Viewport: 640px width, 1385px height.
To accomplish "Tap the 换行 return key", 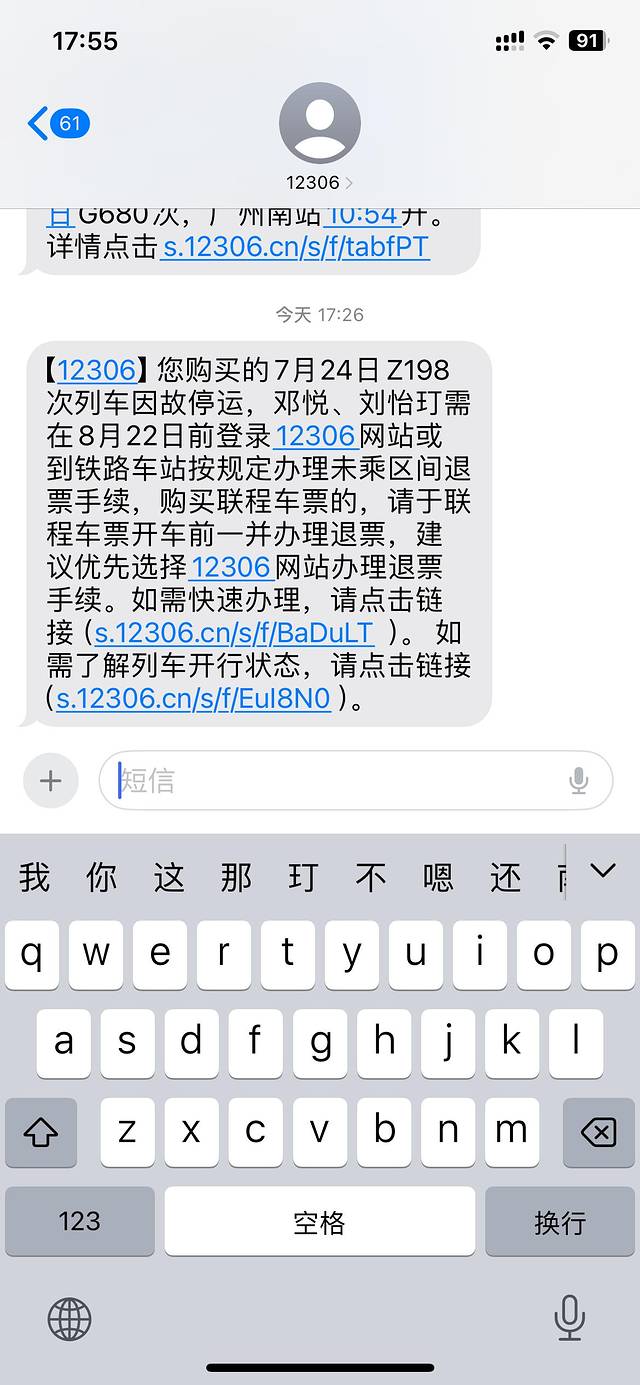I will coord(560,1221).
